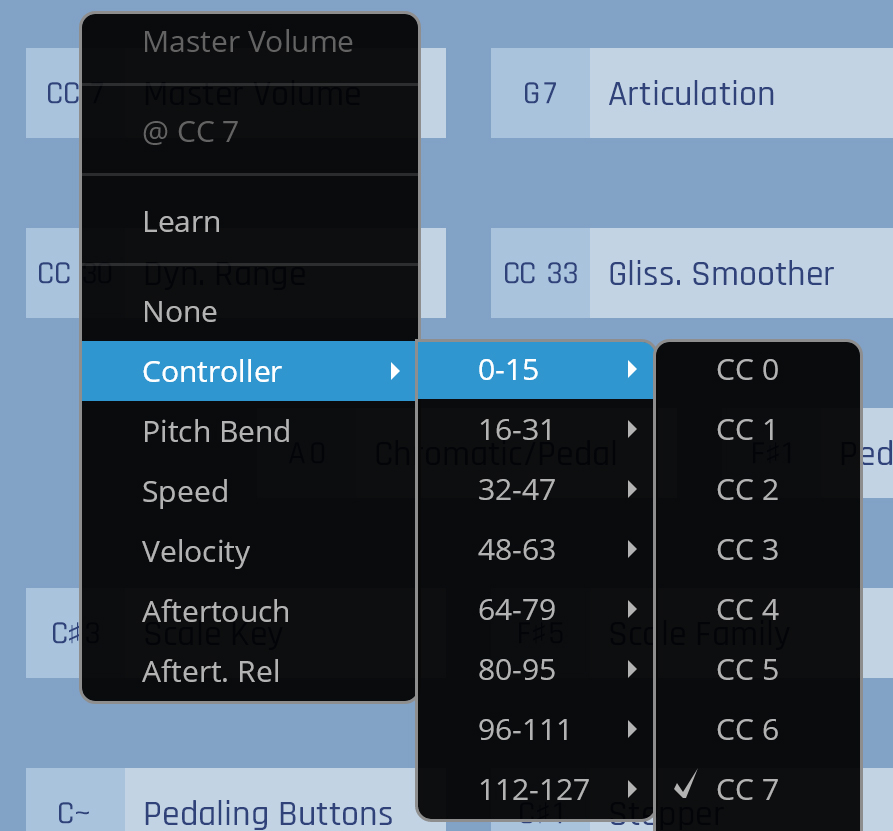Screen dimensions: 893x831
Task: Select Aftert. Rel option
Action: pos(211,672)
